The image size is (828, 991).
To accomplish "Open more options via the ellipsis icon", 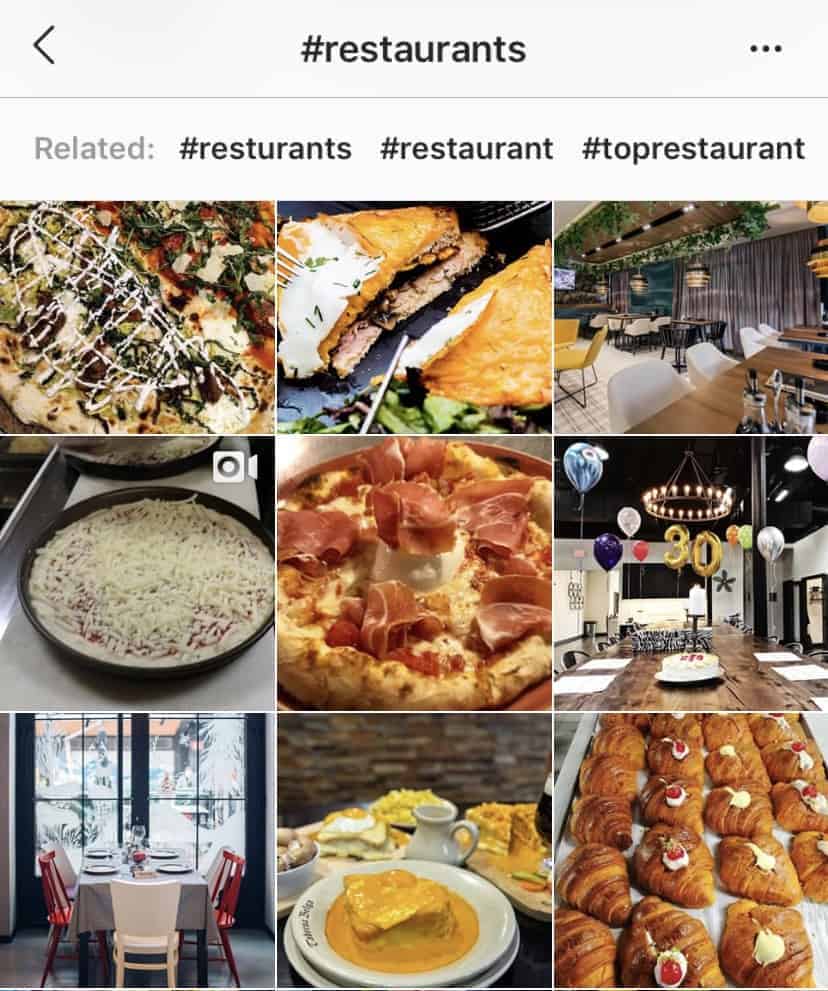I will [765, 46].
